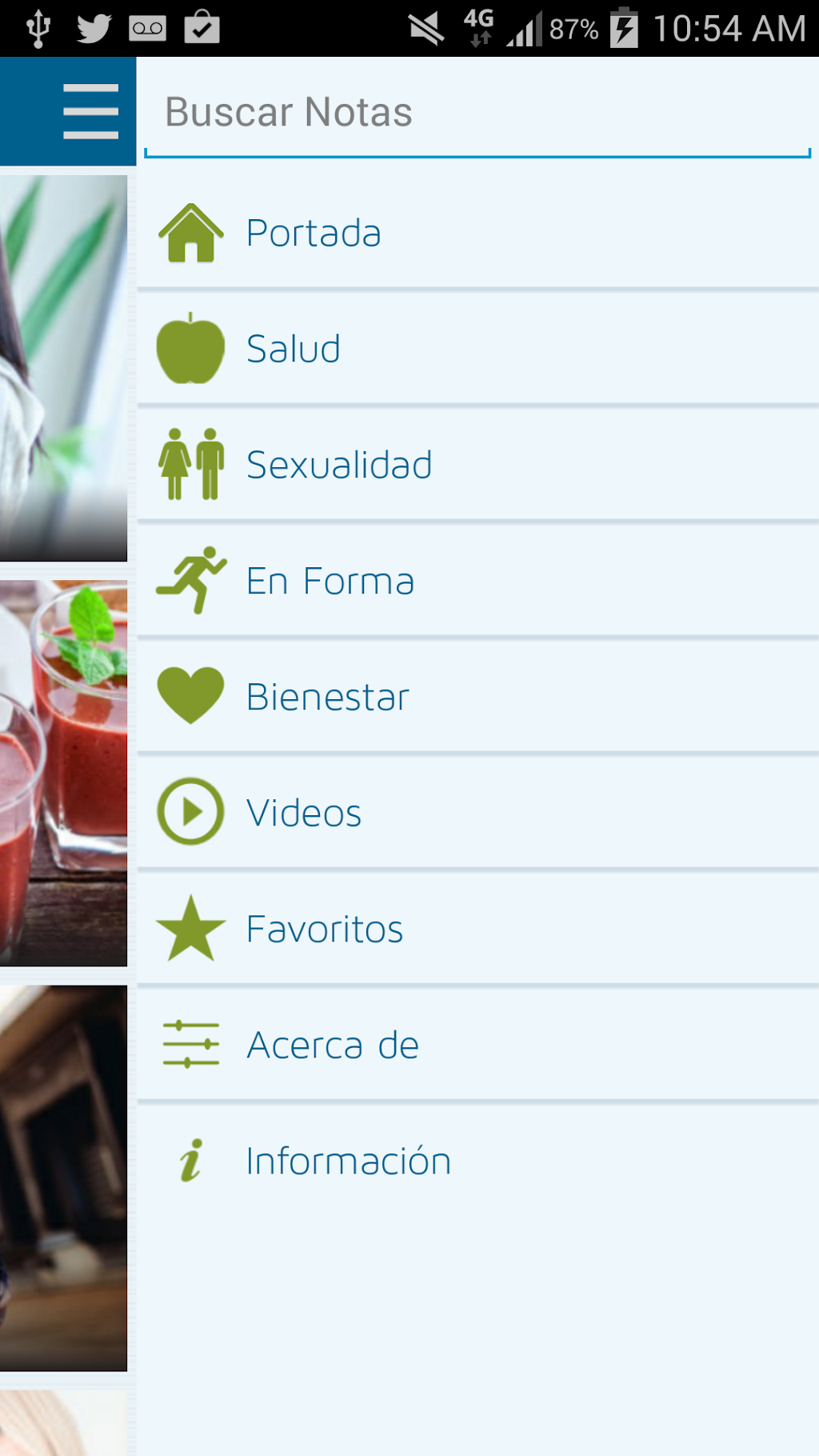Go to the Portada section
This screenshot has height=1456, width=819.
click(477, 233)
